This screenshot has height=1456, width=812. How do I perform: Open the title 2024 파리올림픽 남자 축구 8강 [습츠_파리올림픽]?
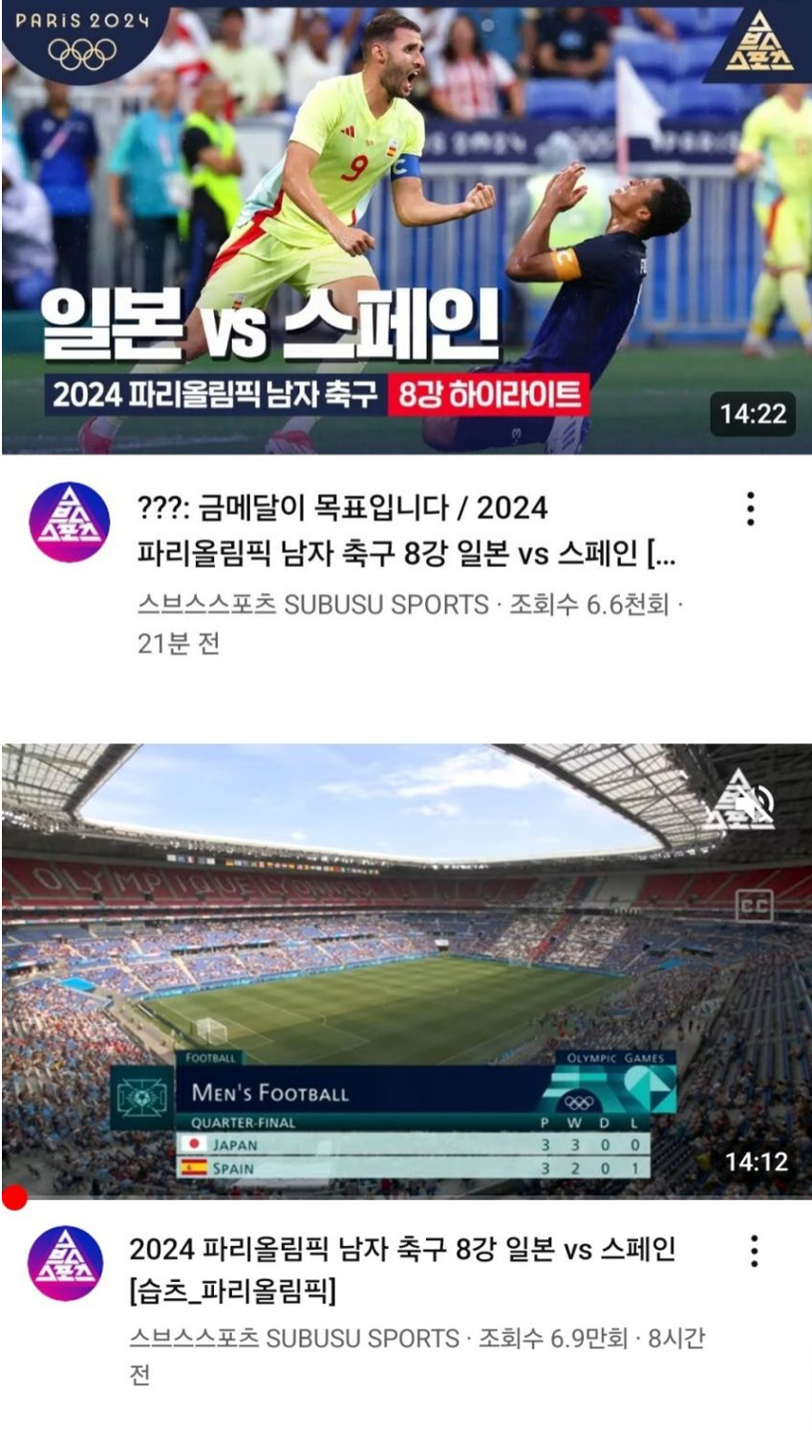point(401,1270)
